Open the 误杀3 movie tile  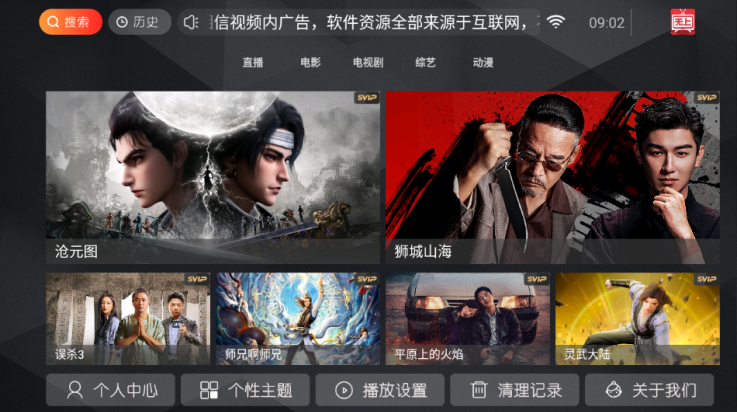tap(128, 319)
